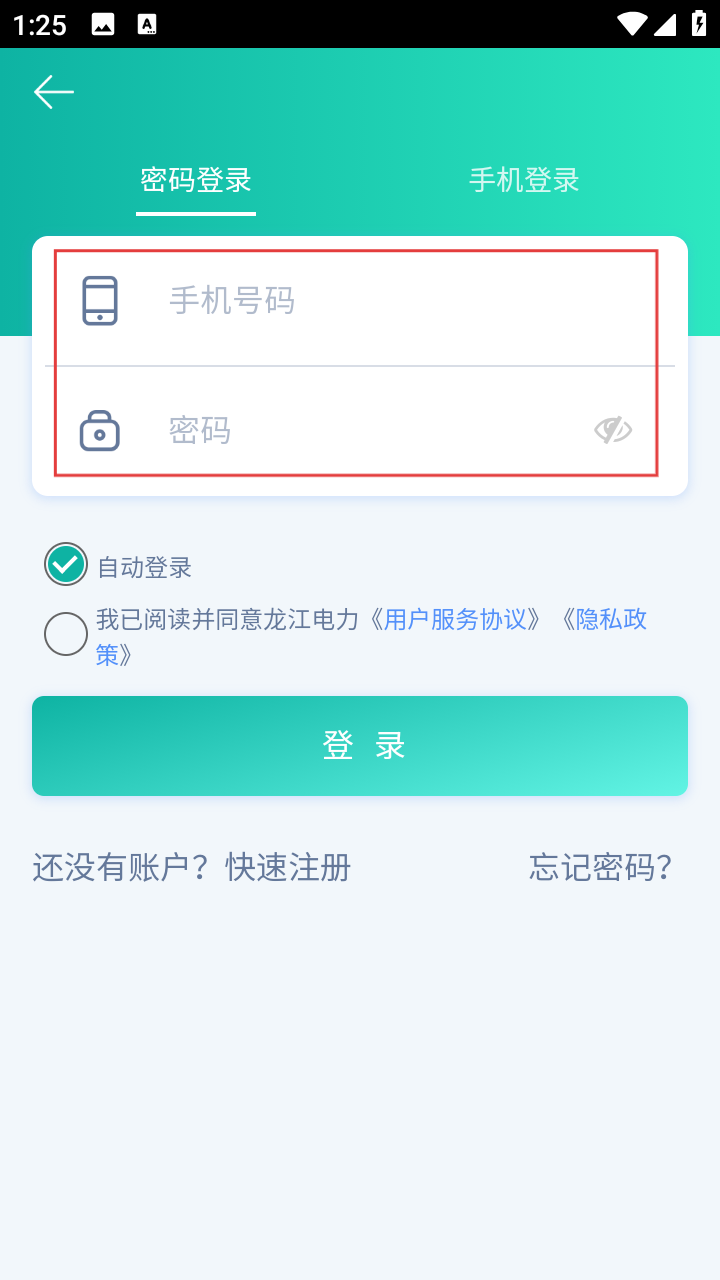Select the 密码登录 tab

(196, 180)
